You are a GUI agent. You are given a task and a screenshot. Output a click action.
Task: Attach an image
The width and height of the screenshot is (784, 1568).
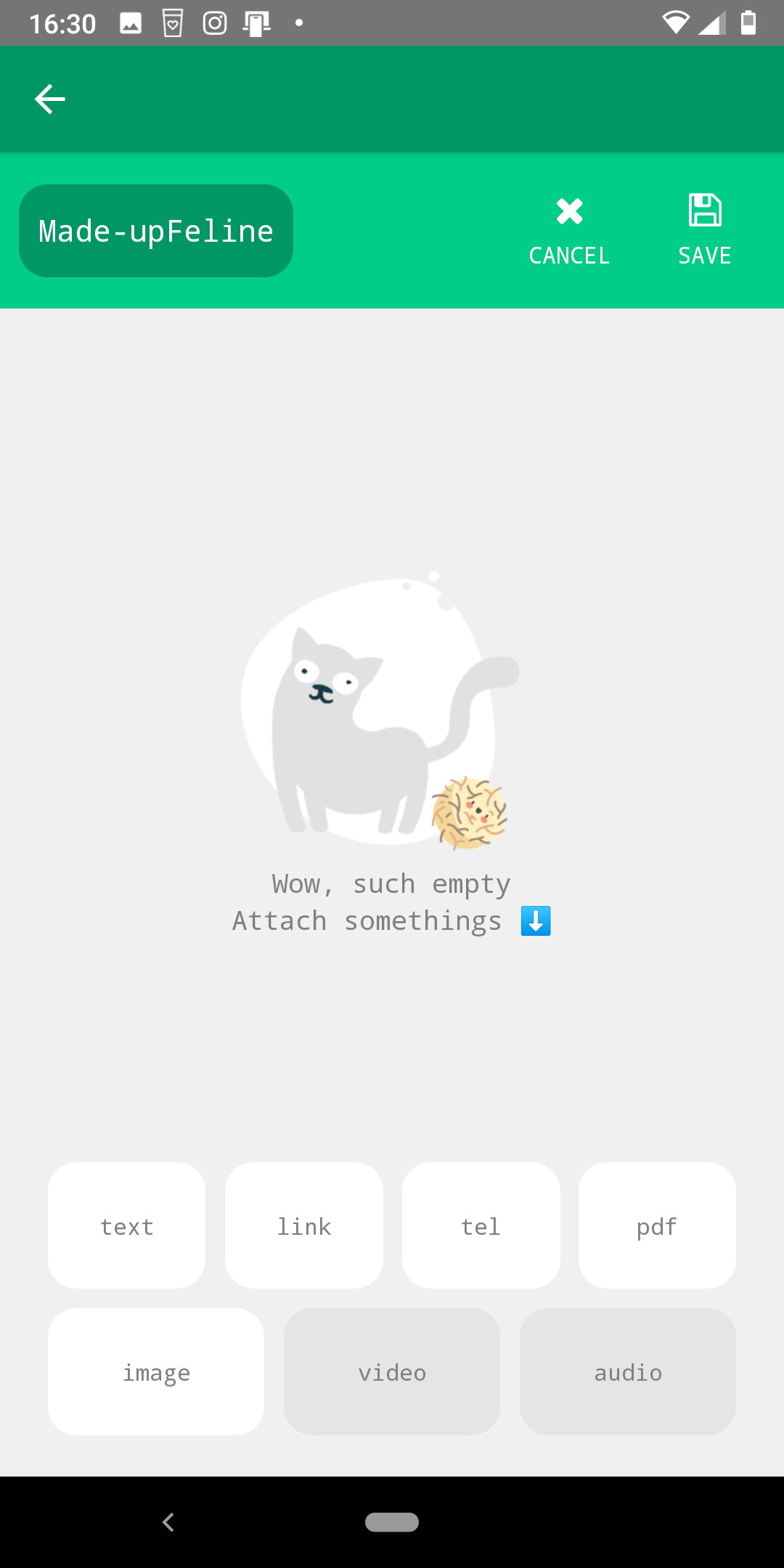(156, 1371)
